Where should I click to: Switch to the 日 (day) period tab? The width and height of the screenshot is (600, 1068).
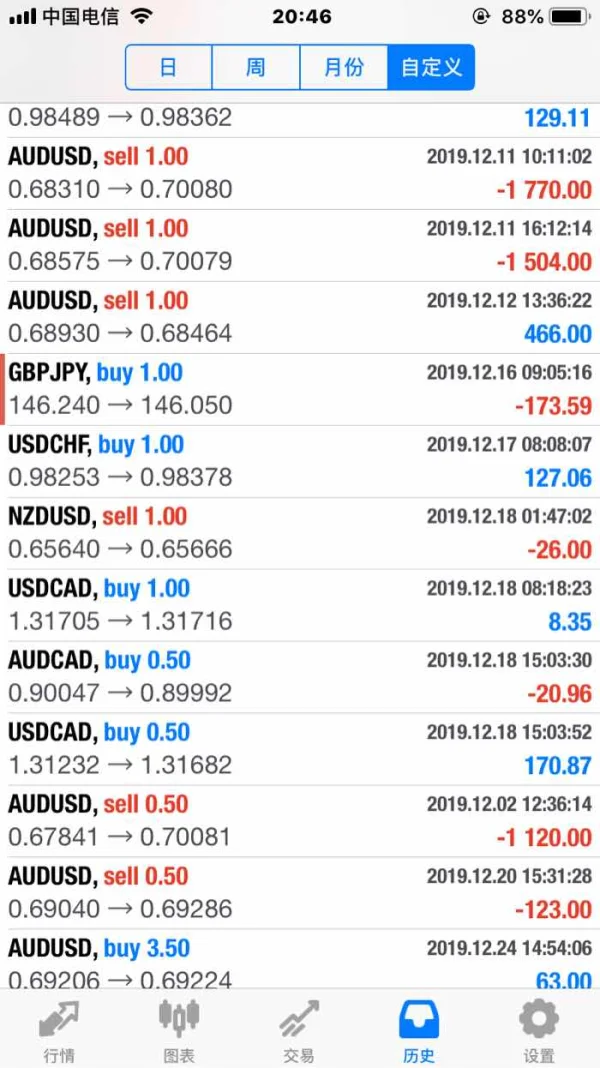click(x=168, y=68)
